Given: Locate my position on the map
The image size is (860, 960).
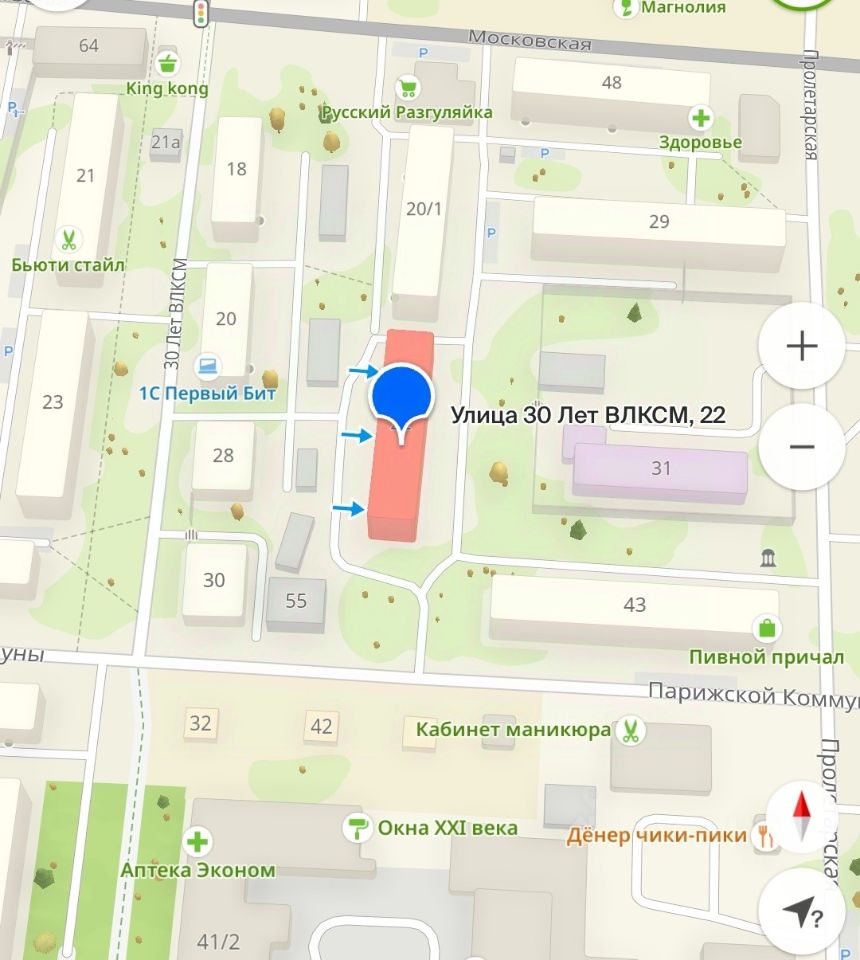Looking at the screenshot, I should 803,911.
